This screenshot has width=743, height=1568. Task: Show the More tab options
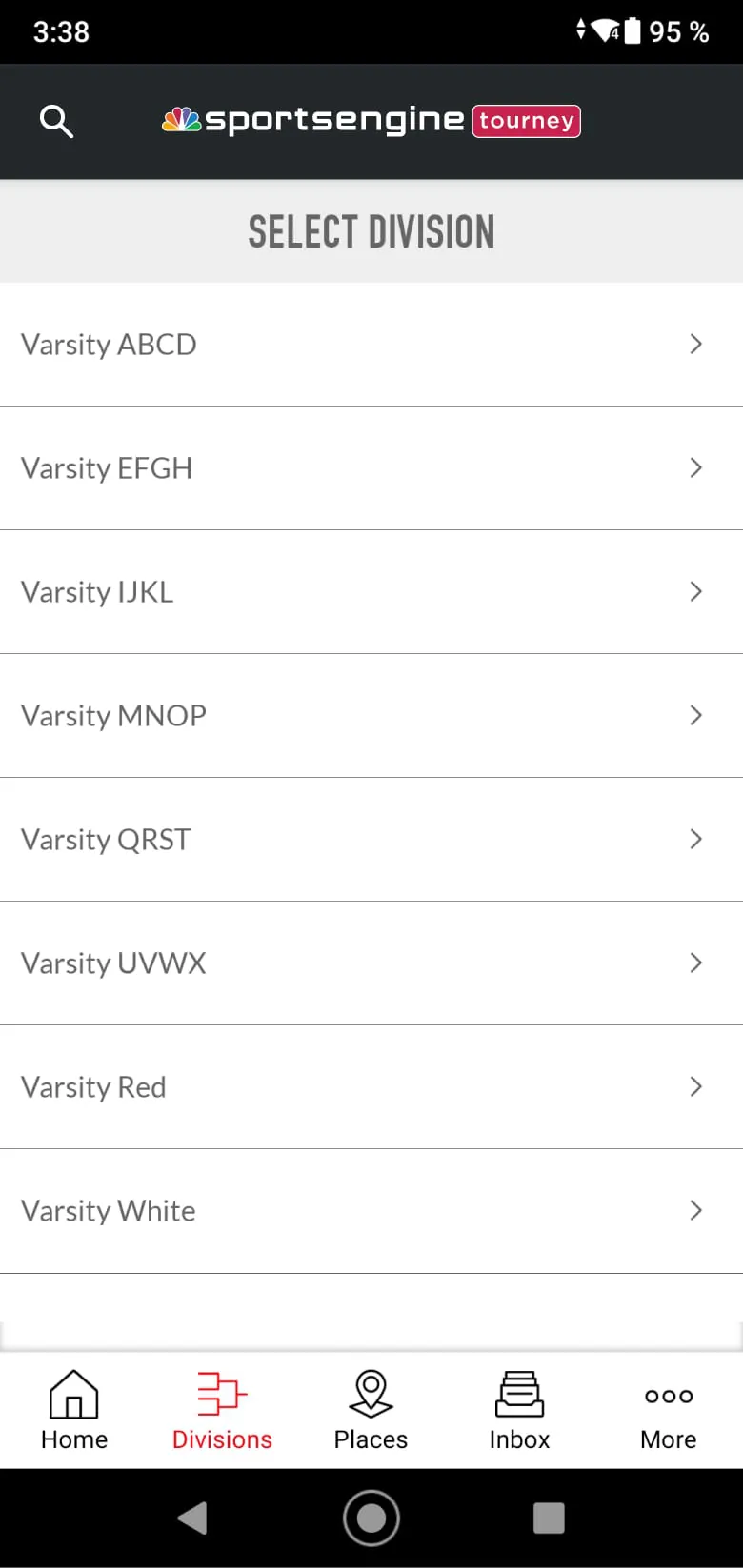pos(668,1411)
